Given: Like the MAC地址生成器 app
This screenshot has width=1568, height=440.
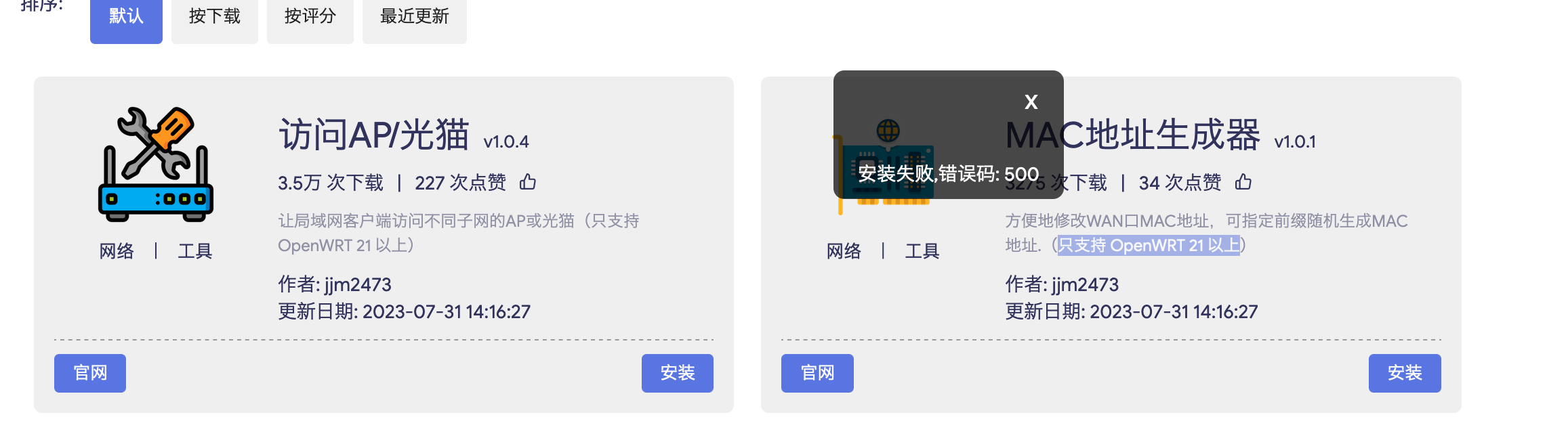Looking at the screenshot, I should click(x=1243, y=182).
